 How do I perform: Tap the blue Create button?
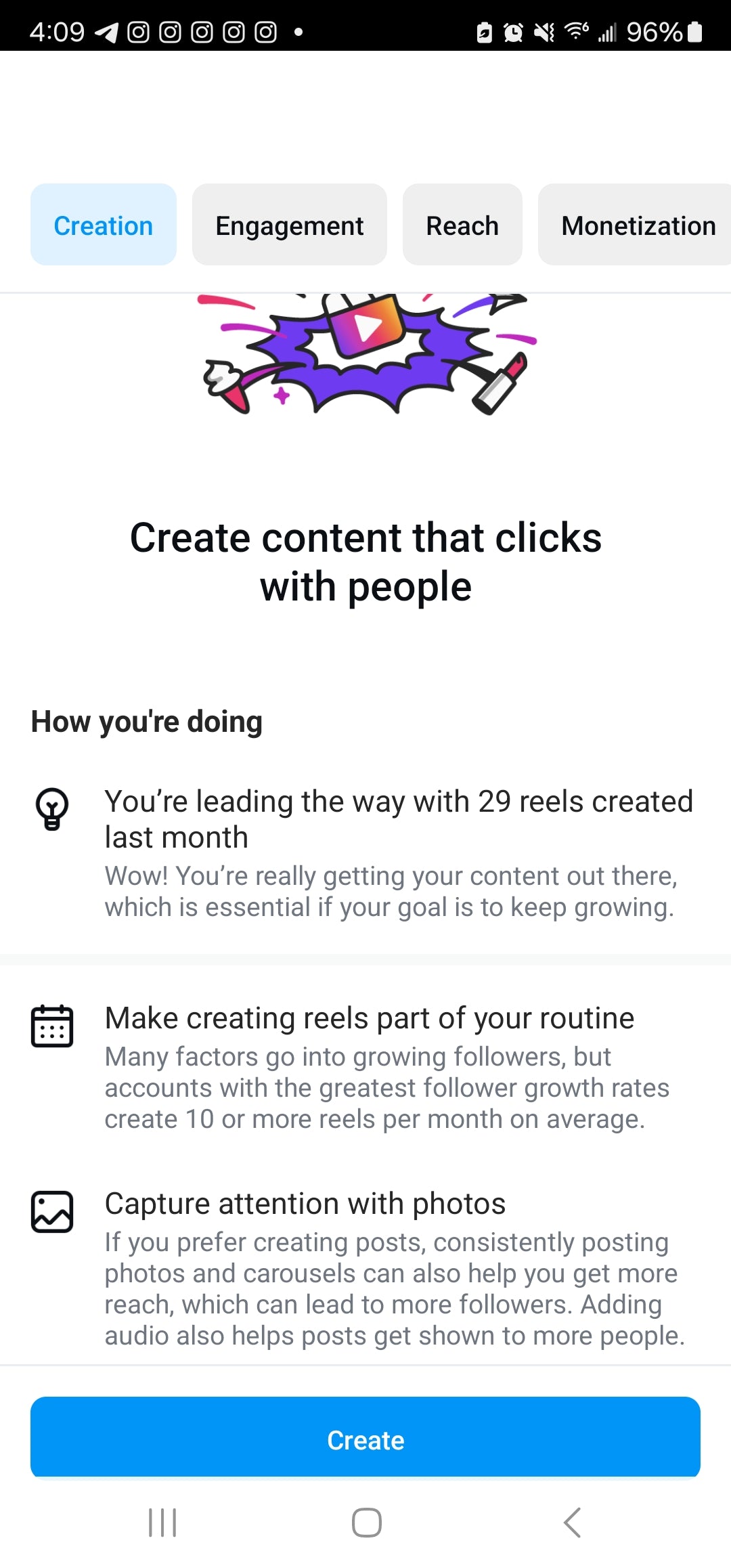[365, 1439]
